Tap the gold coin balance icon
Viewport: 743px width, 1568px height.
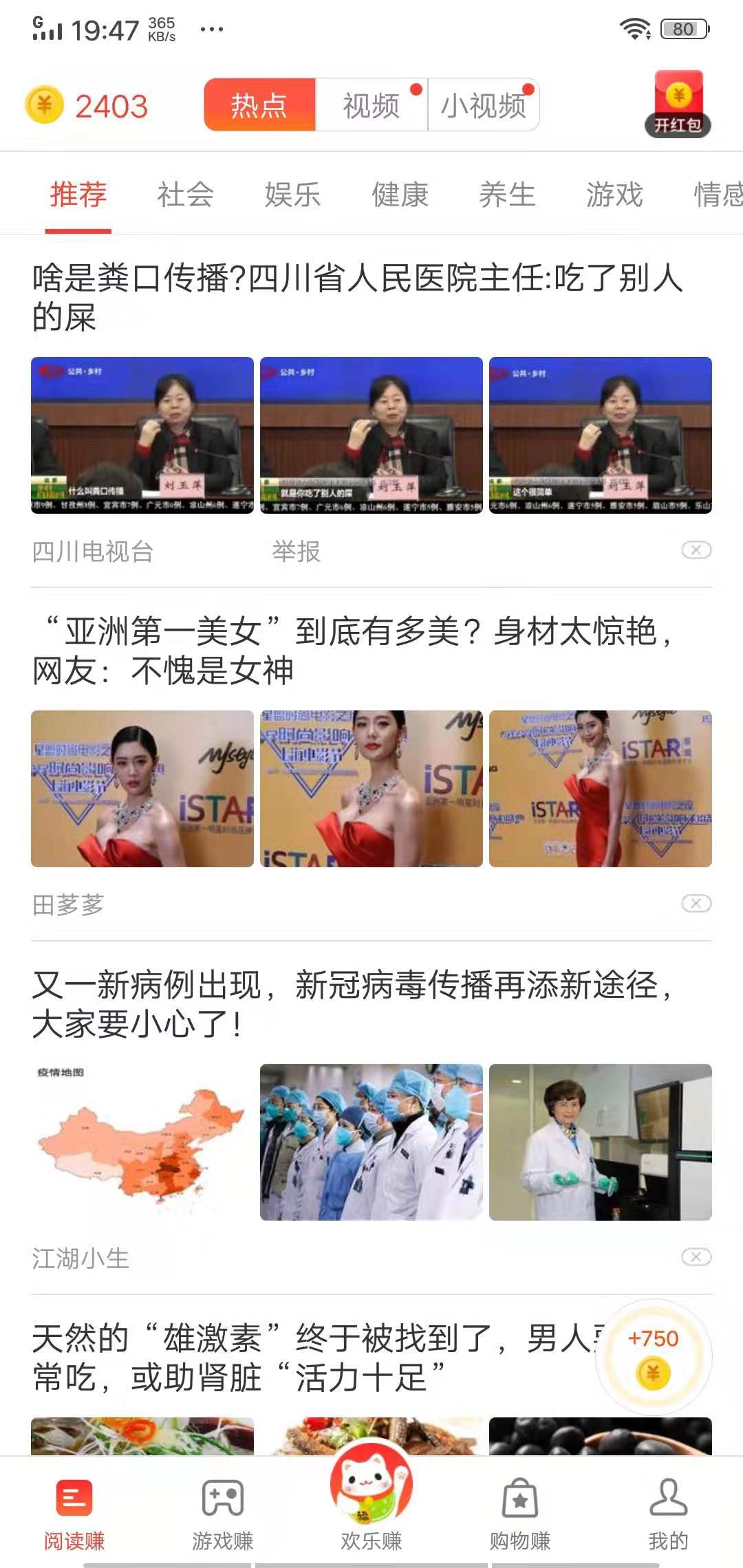coord(45,105)
